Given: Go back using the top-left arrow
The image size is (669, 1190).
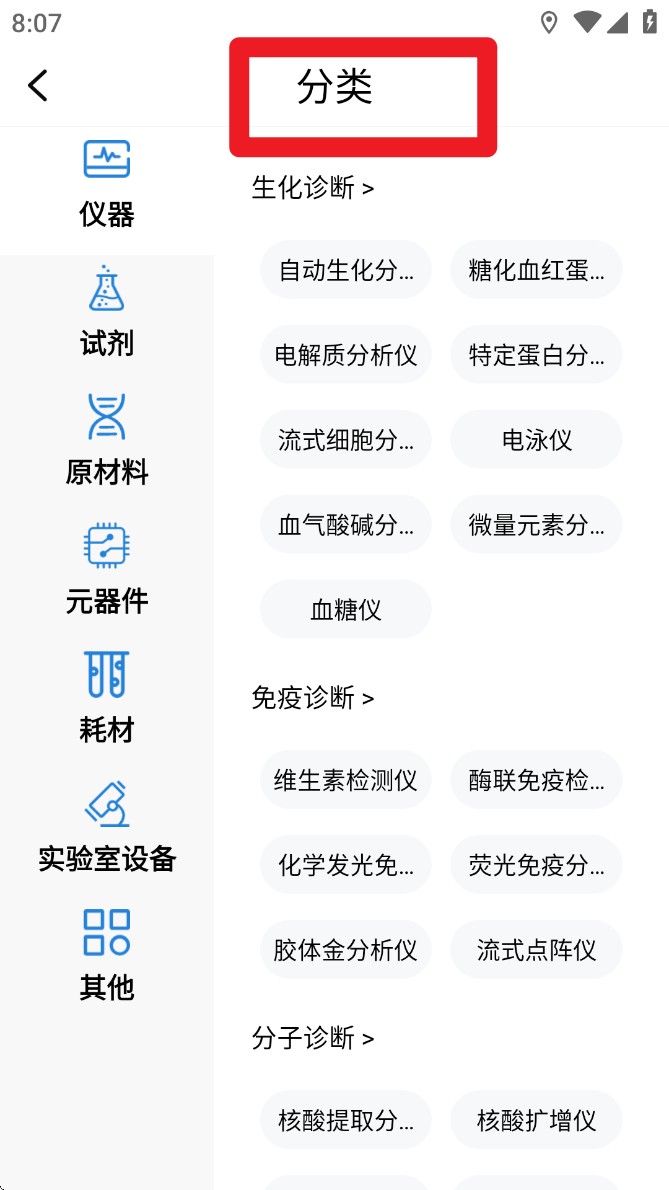Looking at the screenshot, I should pos(37,85).
